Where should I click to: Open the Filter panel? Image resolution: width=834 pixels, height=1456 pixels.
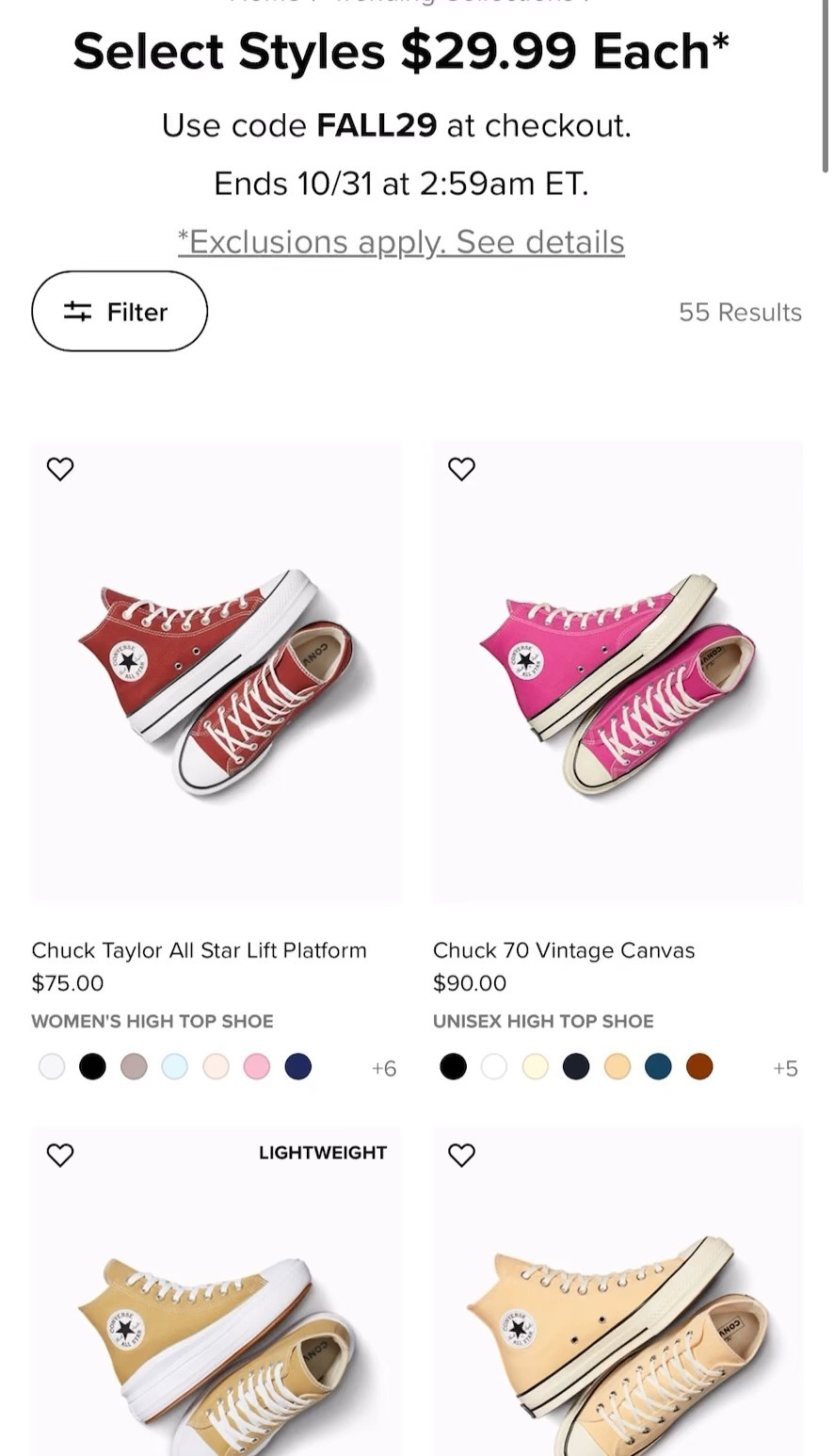click(120, 311)
